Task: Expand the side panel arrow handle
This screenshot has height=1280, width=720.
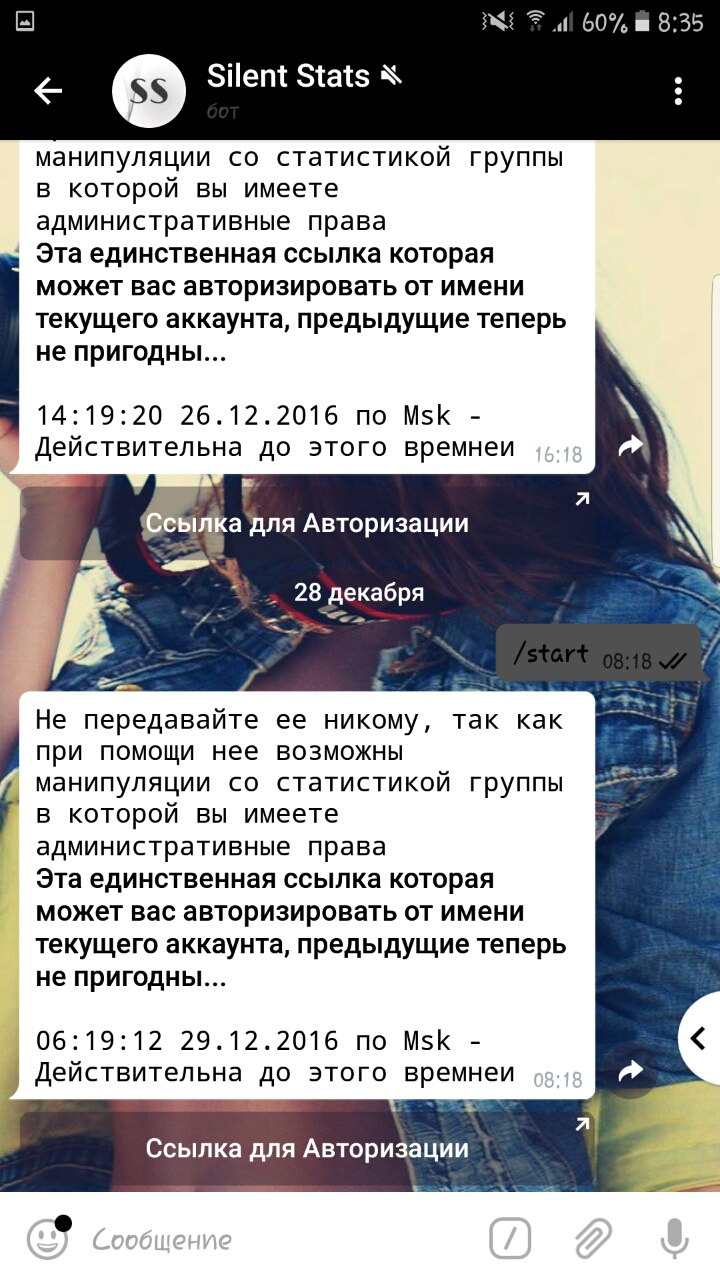Action: [x=698, y=1038]
